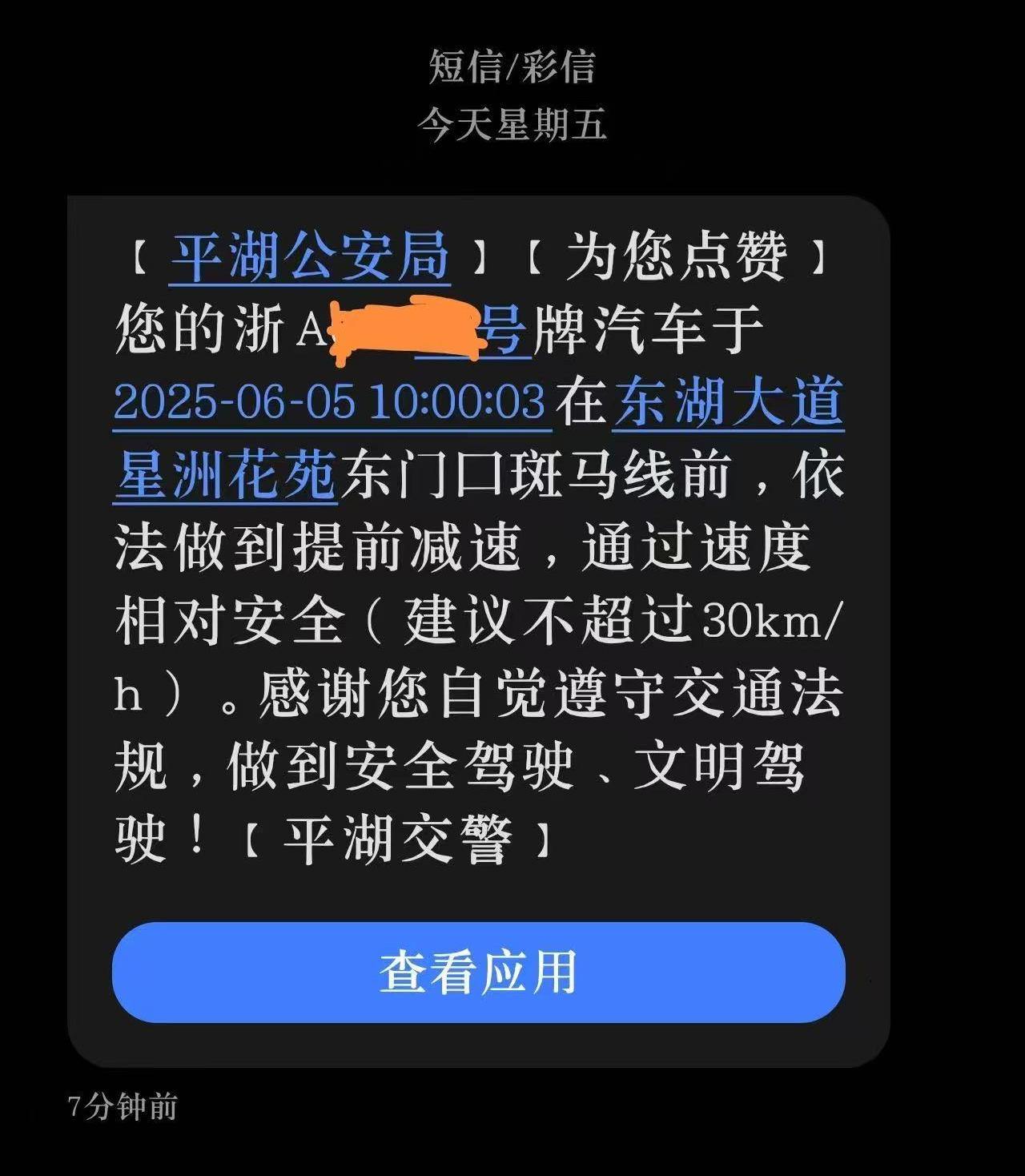
Task: Open the 平湖公安局 link
Action: pyautogui.click(x=310, y=257)
